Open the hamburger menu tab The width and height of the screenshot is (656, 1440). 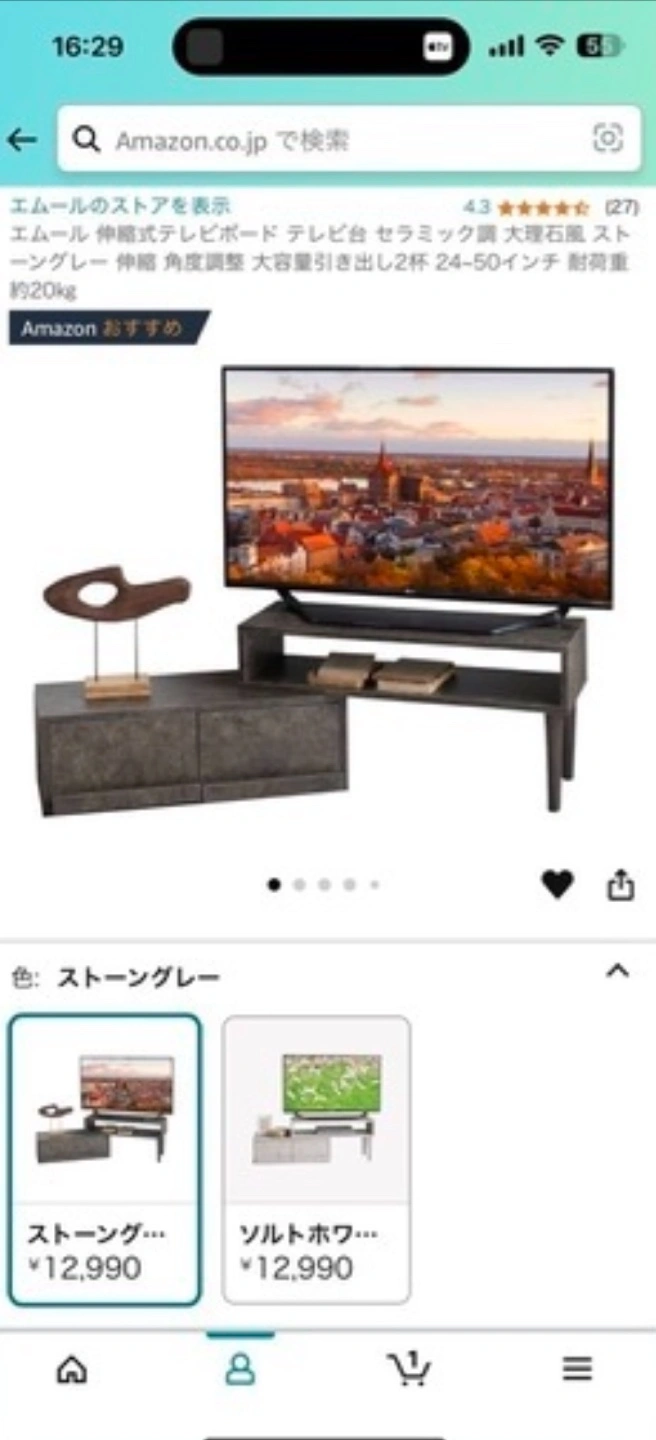577,1369
